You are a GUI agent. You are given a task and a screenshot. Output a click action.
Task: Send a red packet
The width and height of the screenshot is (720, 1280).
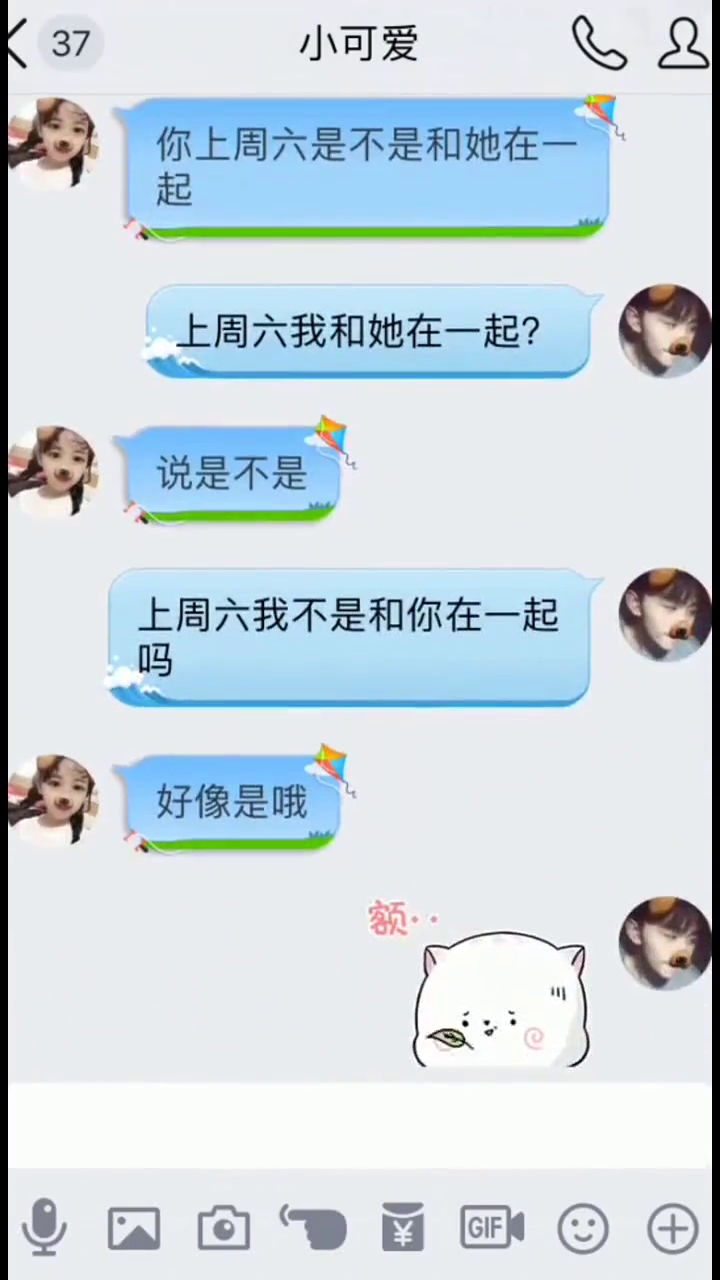(x=402, y=1227)
